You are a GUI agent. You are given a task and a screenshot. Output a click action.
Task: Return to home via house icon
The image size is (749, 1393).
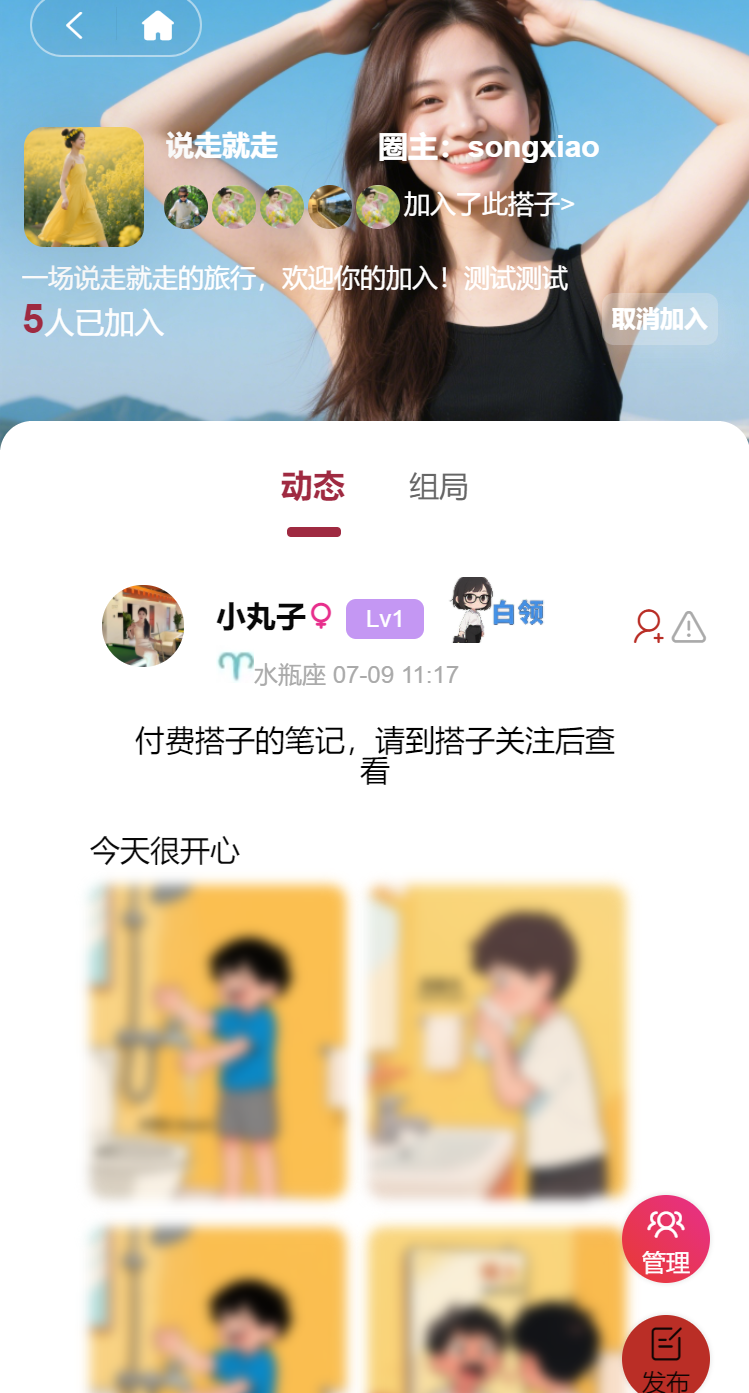tap(158, 26)
